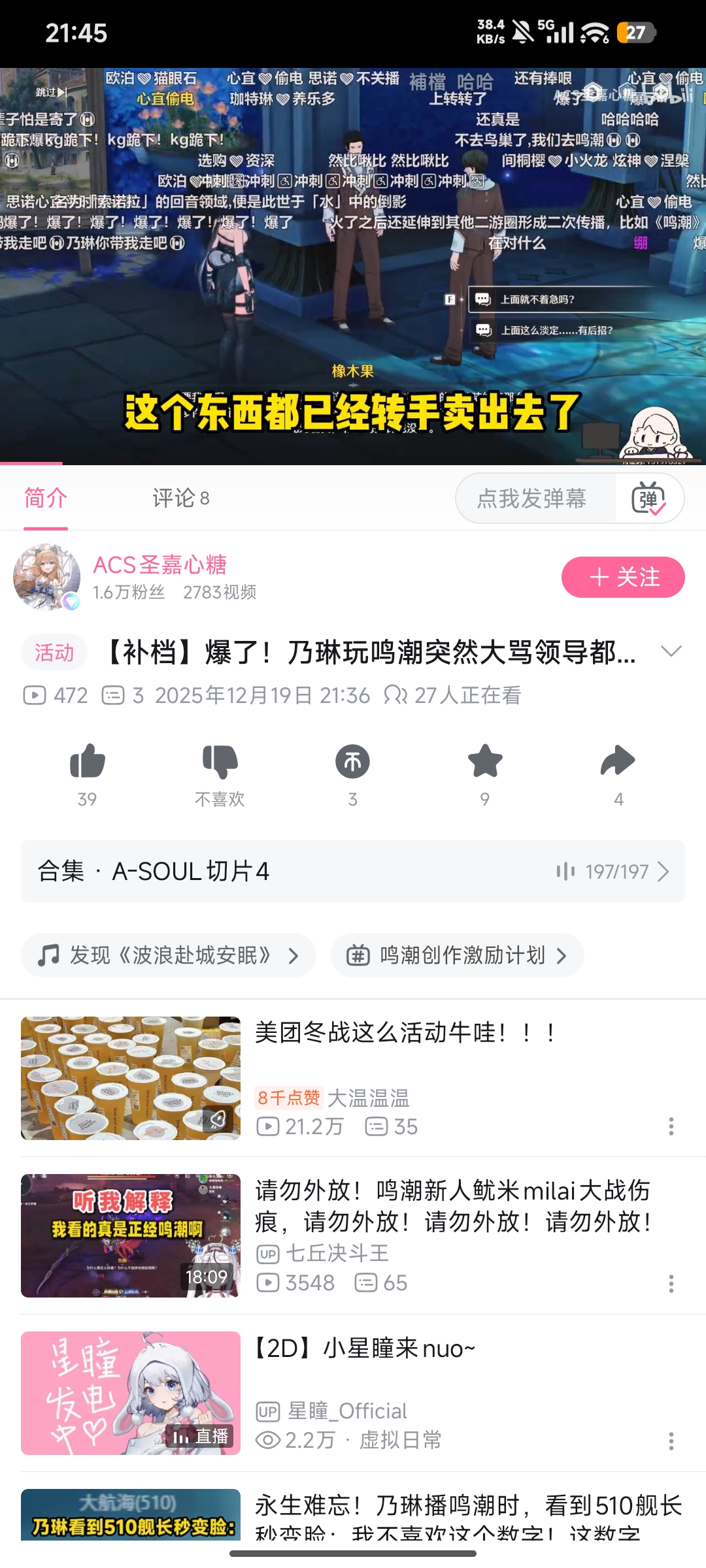Open 点我发弹幕 input box
This screenshot has height=1568, width=706.
532,498
